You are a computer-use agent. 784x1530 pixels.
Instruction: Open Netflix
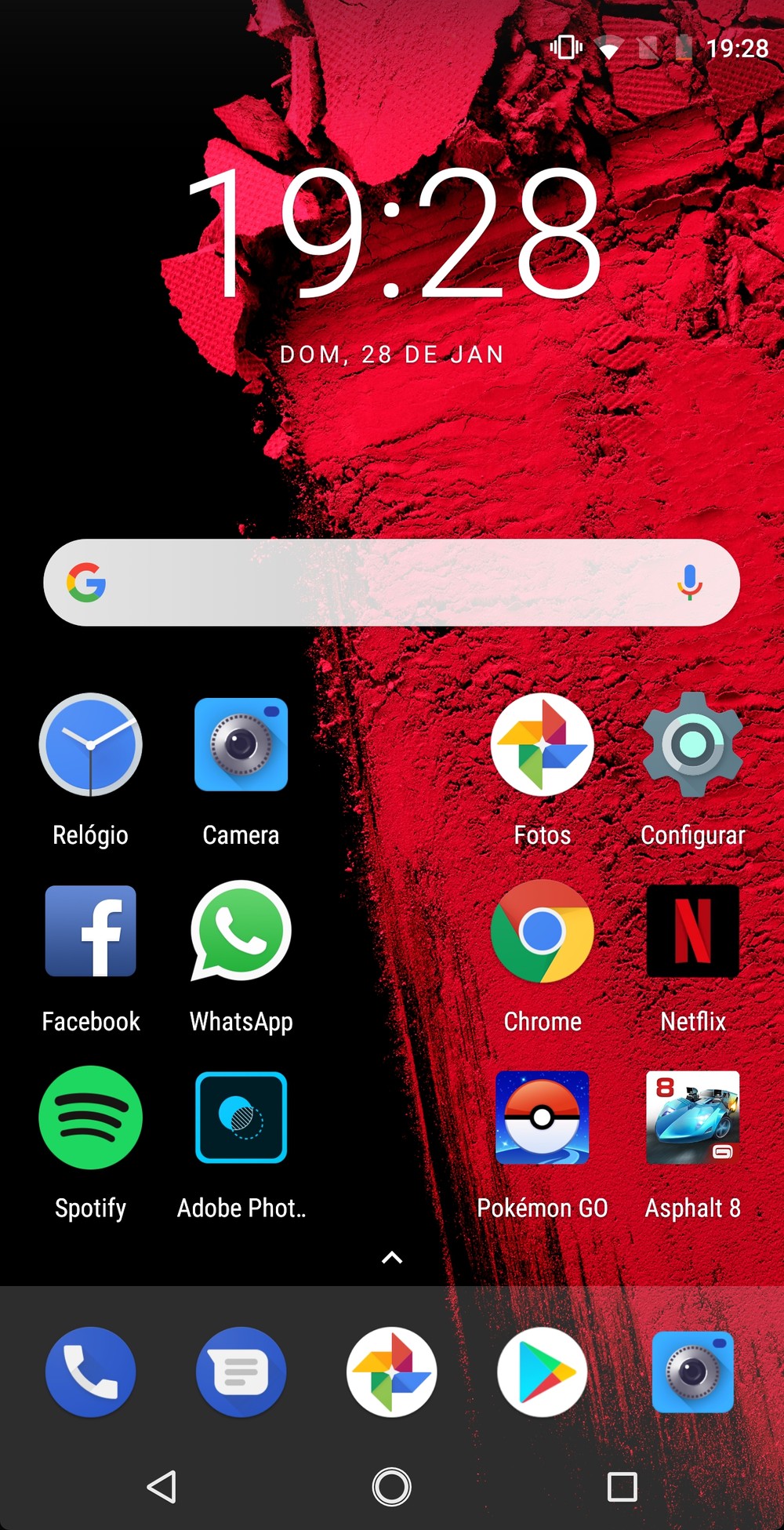pyautogui.click(x=692, y=932)
